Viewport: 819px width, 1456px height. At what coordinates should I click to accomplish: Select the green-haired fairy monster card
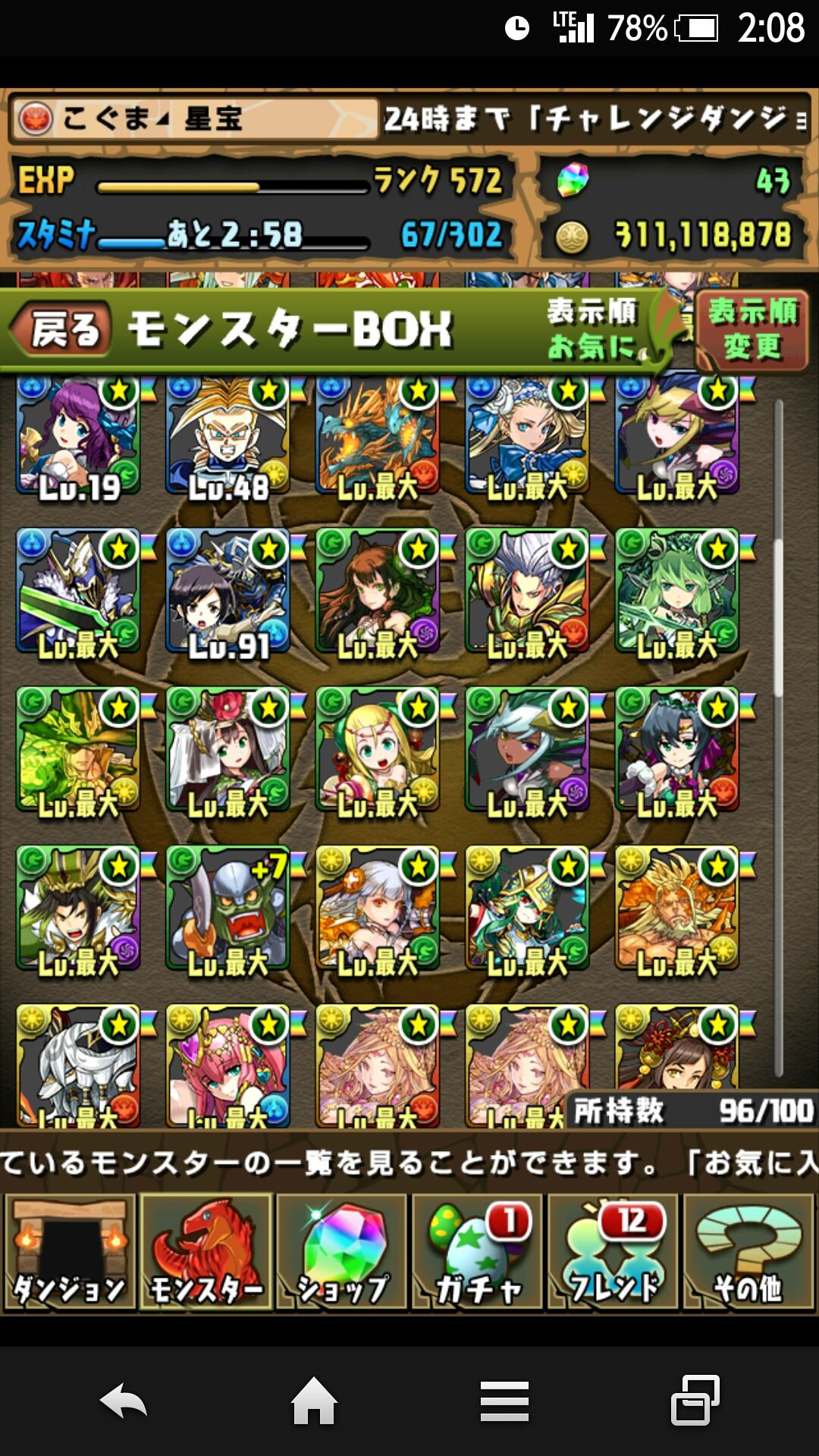tap(677, 591)
